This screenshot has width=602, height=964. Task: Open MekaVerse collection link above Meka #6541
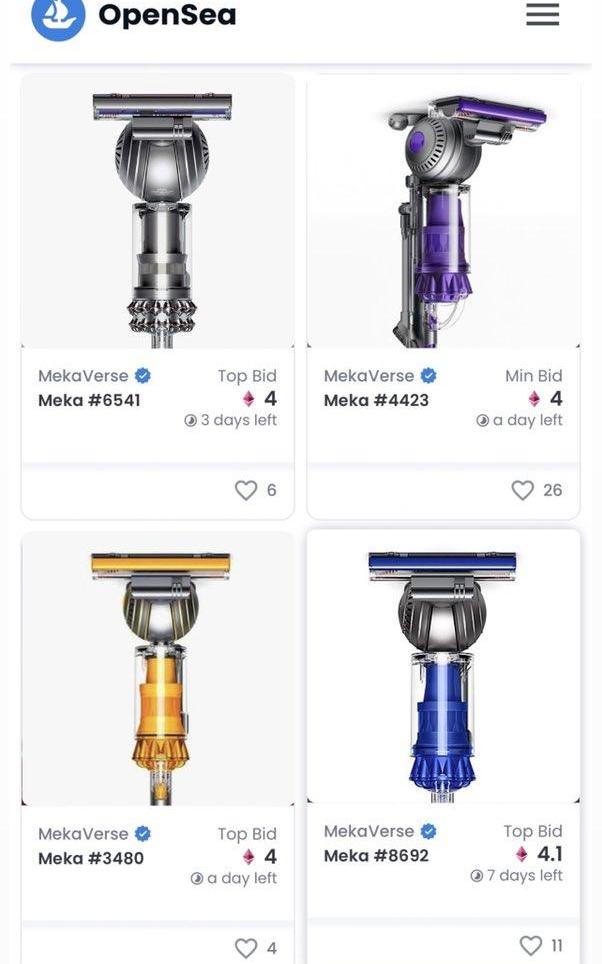(x=84, y=376)
